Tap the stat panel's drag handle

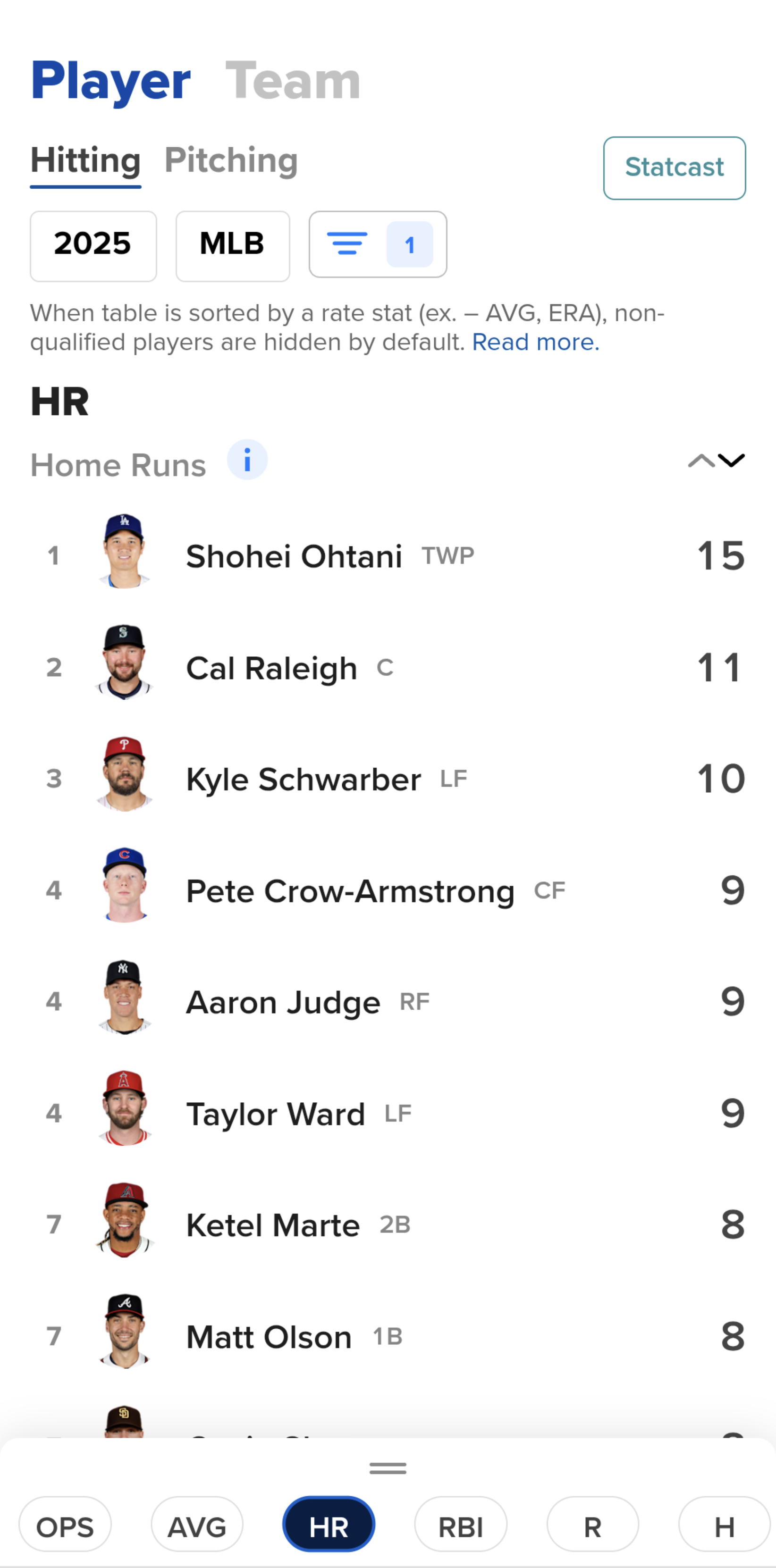(388, 1469)
